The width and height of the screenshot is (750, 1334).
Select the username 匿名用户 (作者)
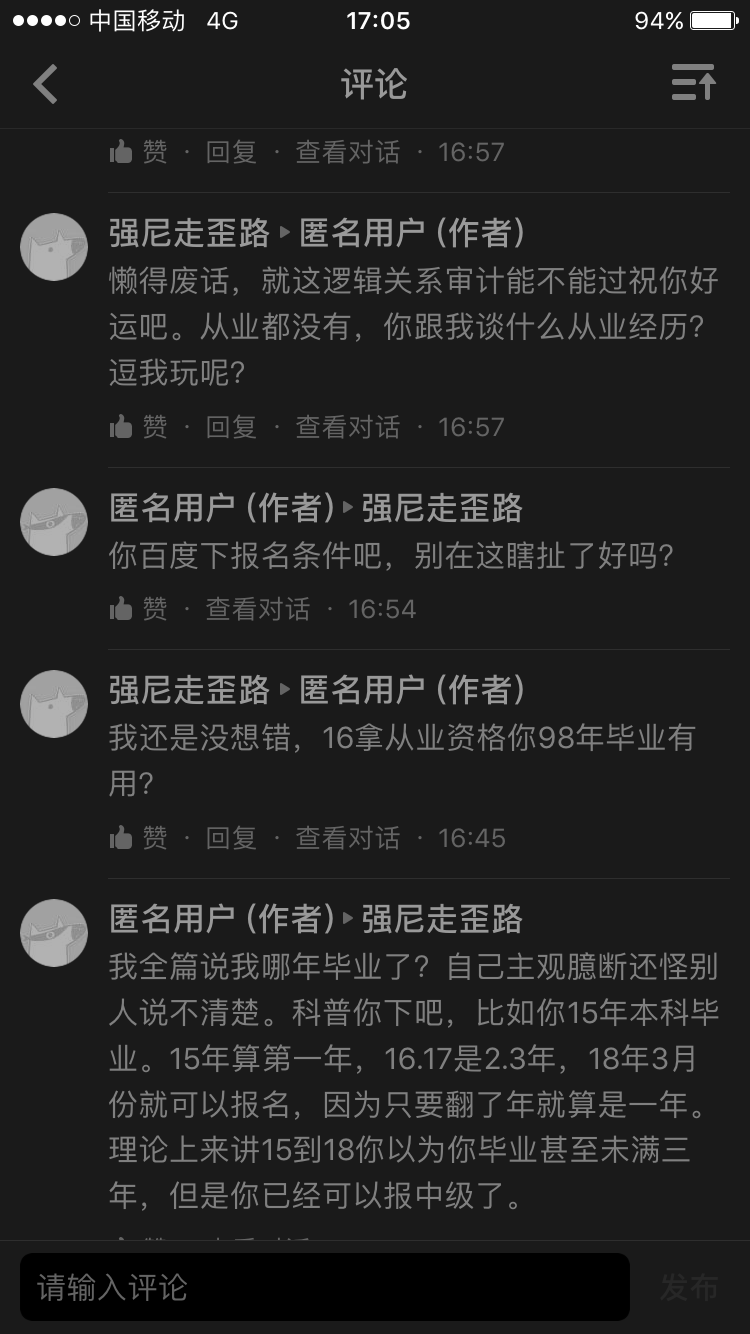pos(220,508)
